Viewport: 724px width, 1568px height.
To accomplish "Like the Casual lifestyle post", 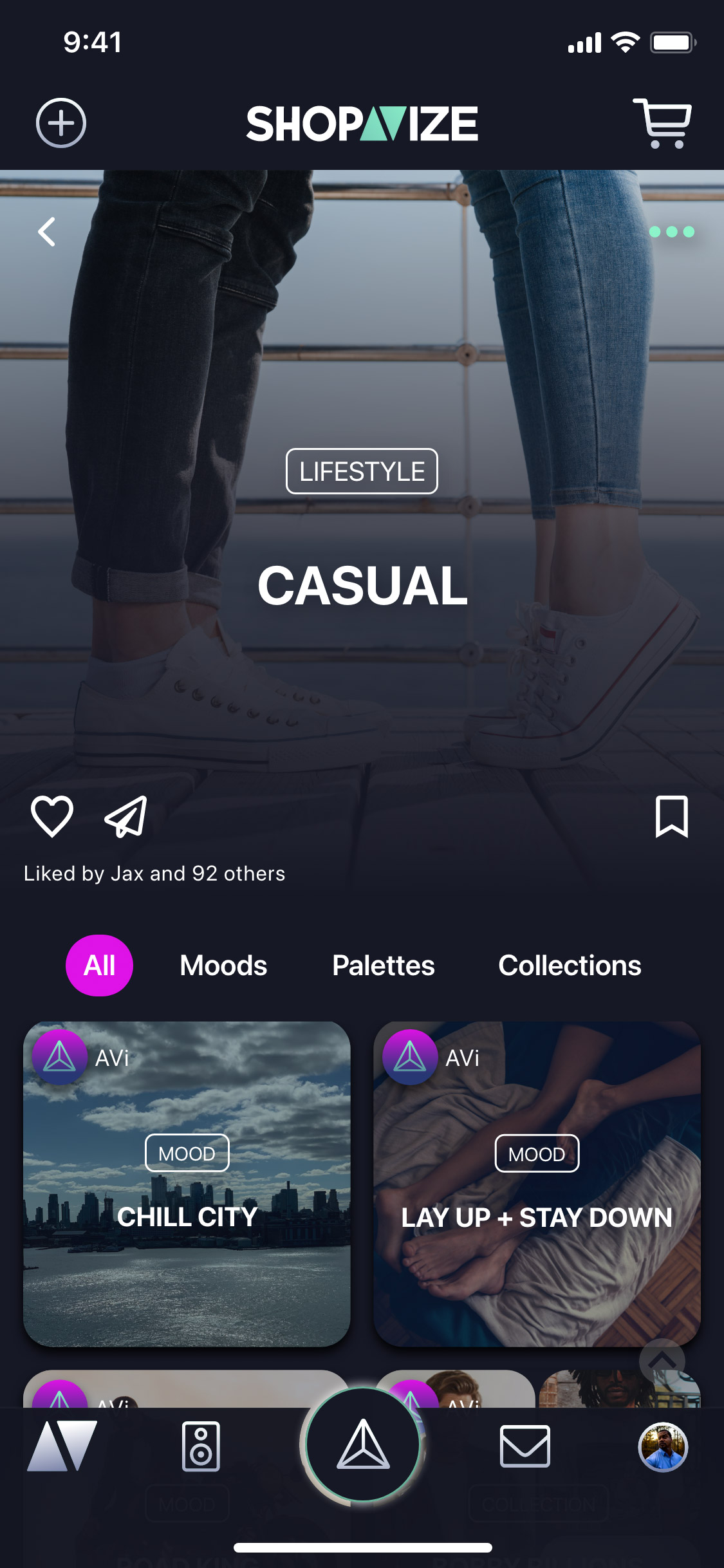I will click(52, 816).
